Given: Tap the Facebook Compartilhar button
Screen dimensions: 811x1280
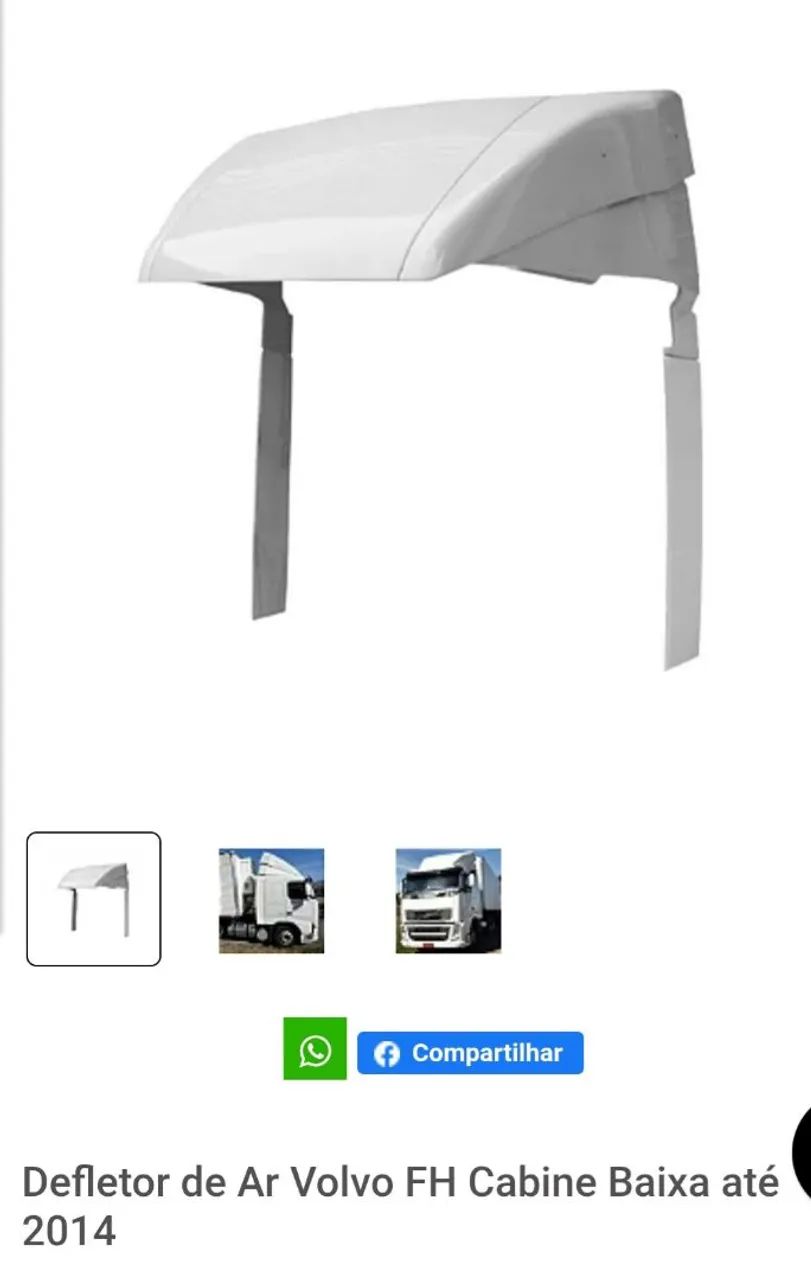Looking at the screenshot, I should (470, 1053).
